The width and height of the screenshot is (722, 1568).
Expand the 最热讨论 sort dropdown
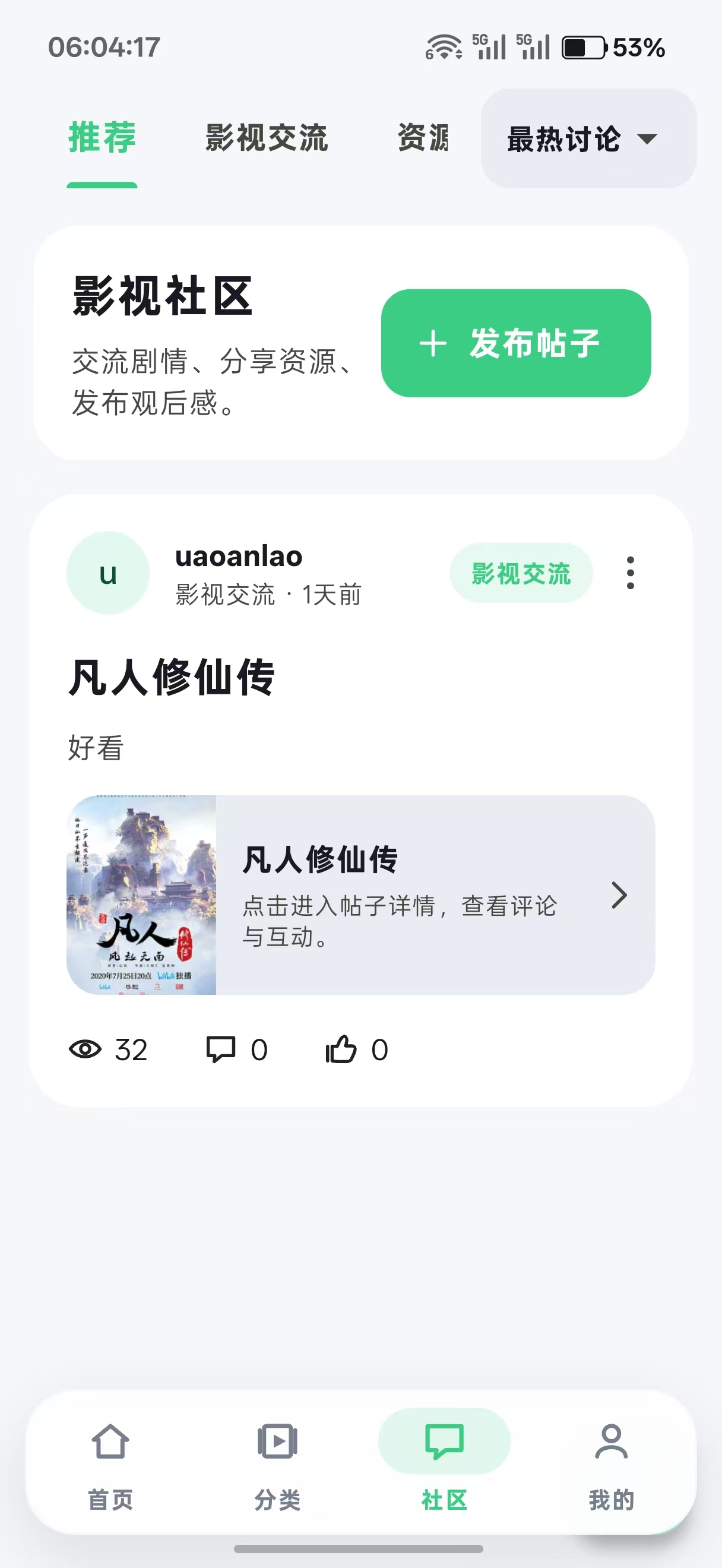[588, 139]
